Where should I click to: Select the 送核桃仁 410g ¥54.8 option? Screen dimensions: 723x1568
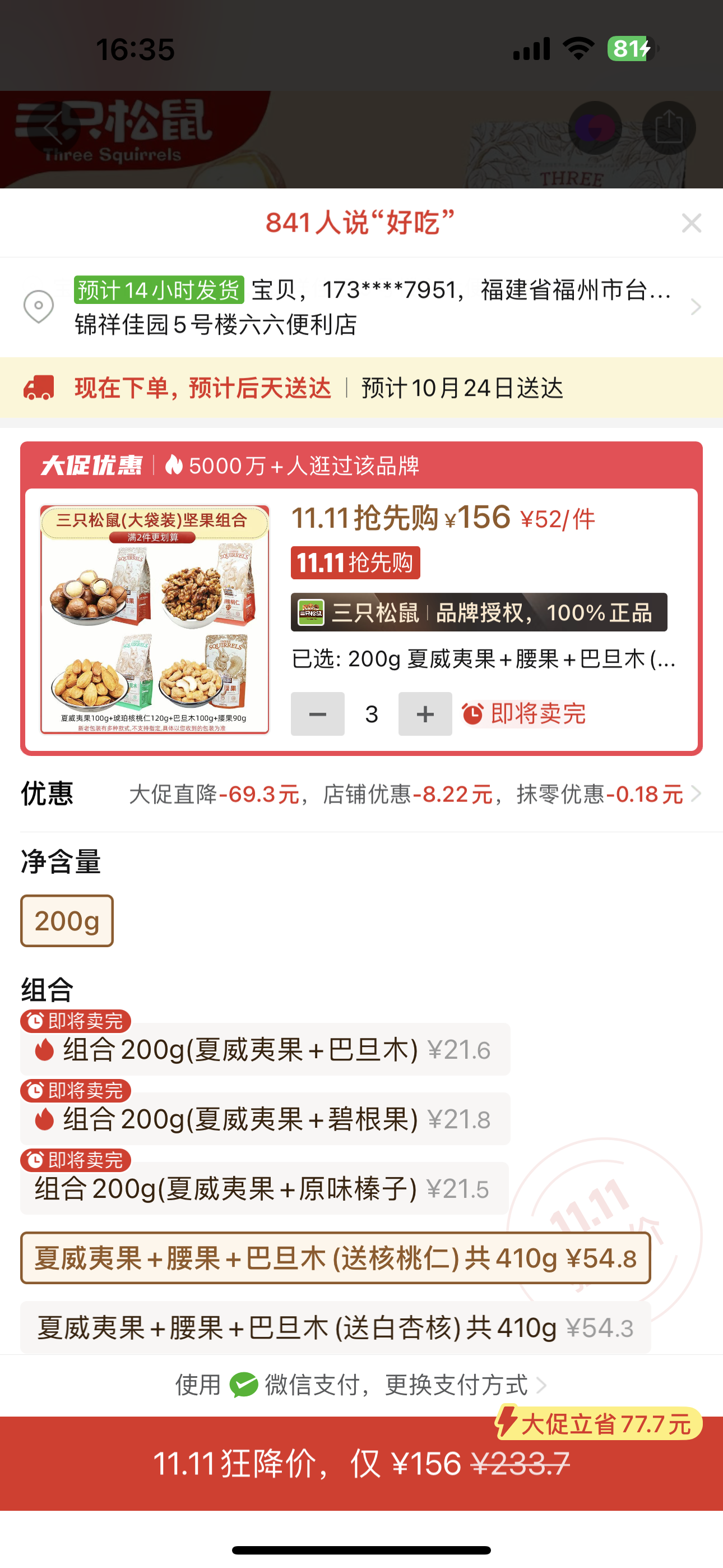coord(335,1258)
